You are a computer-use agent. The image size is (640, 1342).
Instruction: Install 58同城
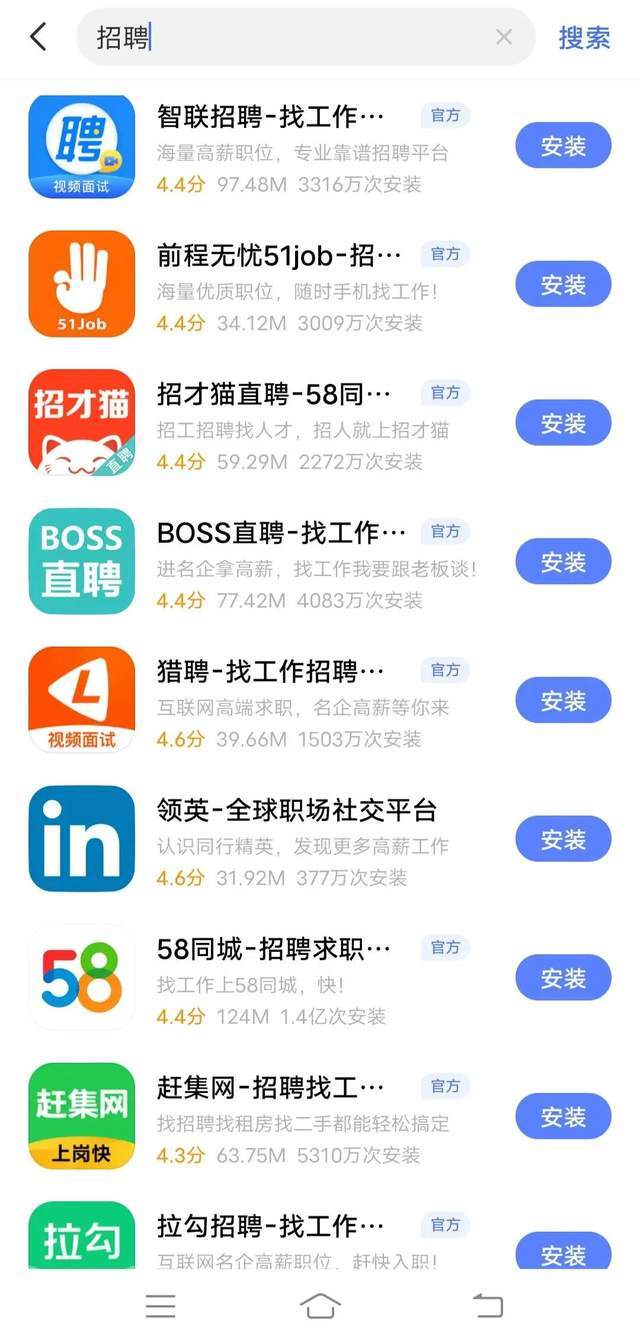563,978
